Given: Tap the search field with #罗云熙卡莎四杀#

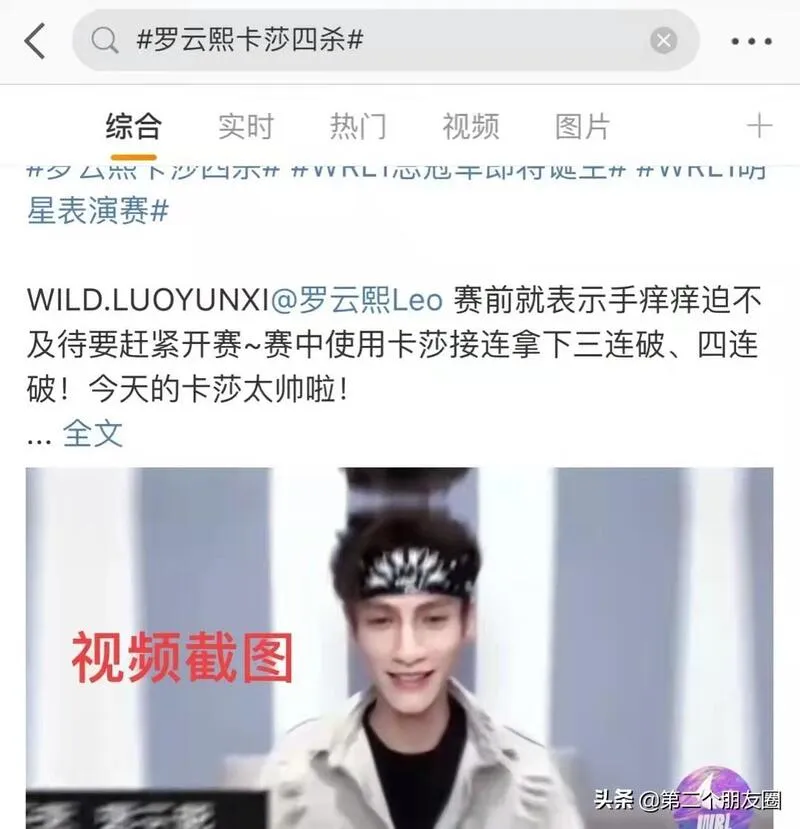Looking at the screenshot, I should point(380,40).
